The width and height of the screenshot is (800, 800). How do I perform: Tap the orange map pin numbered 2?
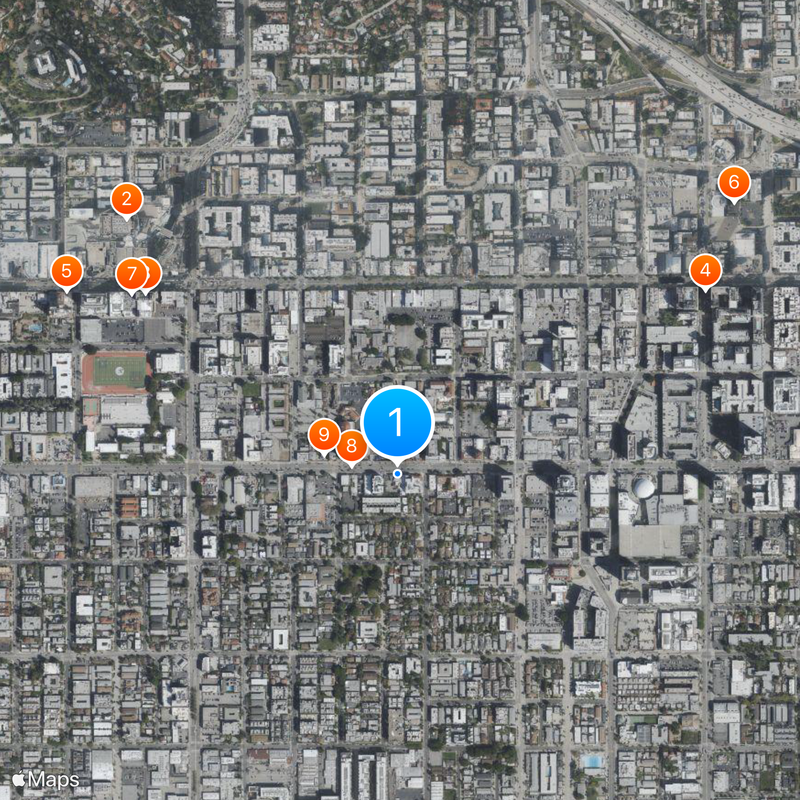[126, 199]
